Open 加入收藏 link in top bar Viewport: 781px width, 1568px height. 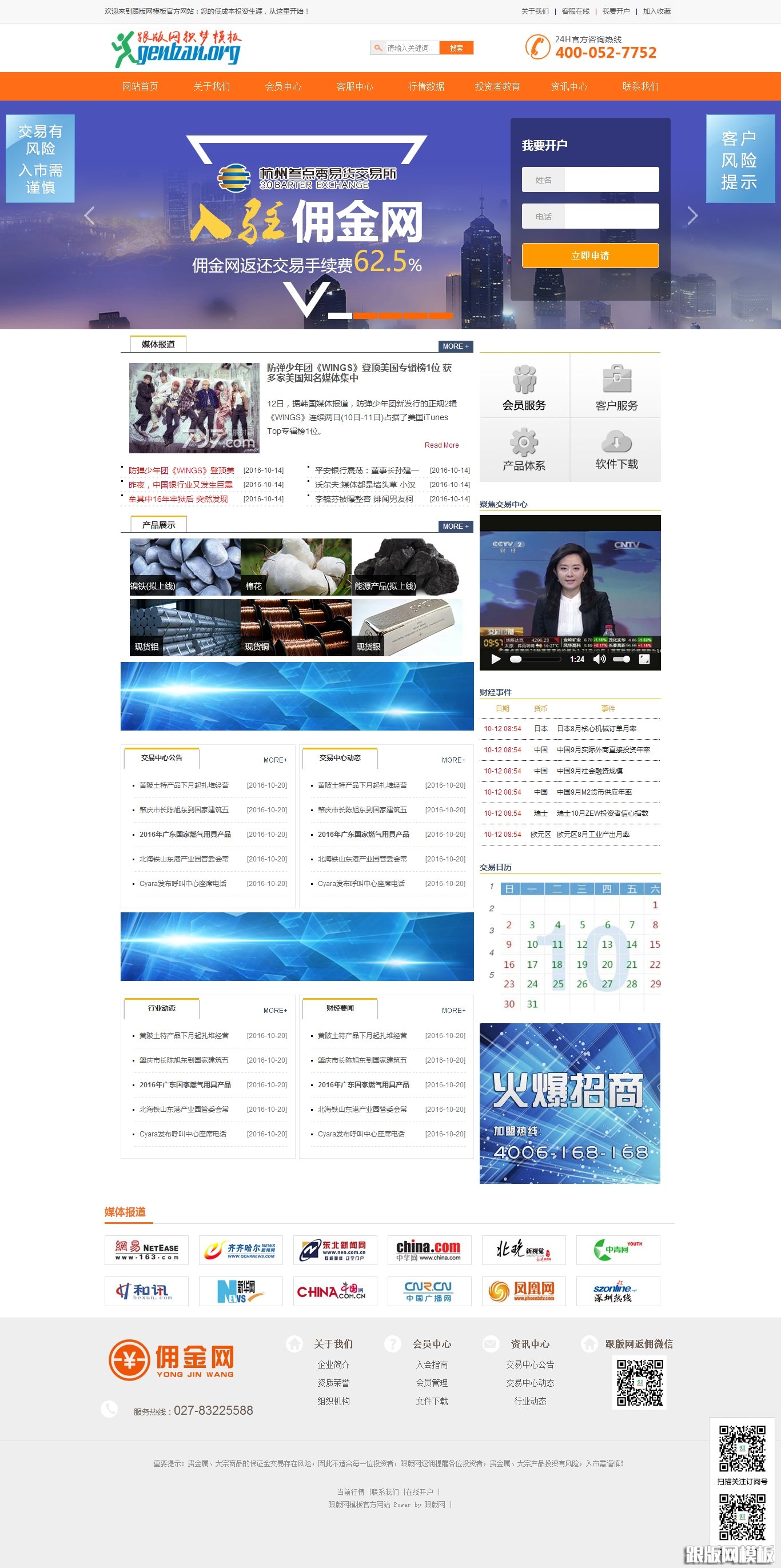656,11
